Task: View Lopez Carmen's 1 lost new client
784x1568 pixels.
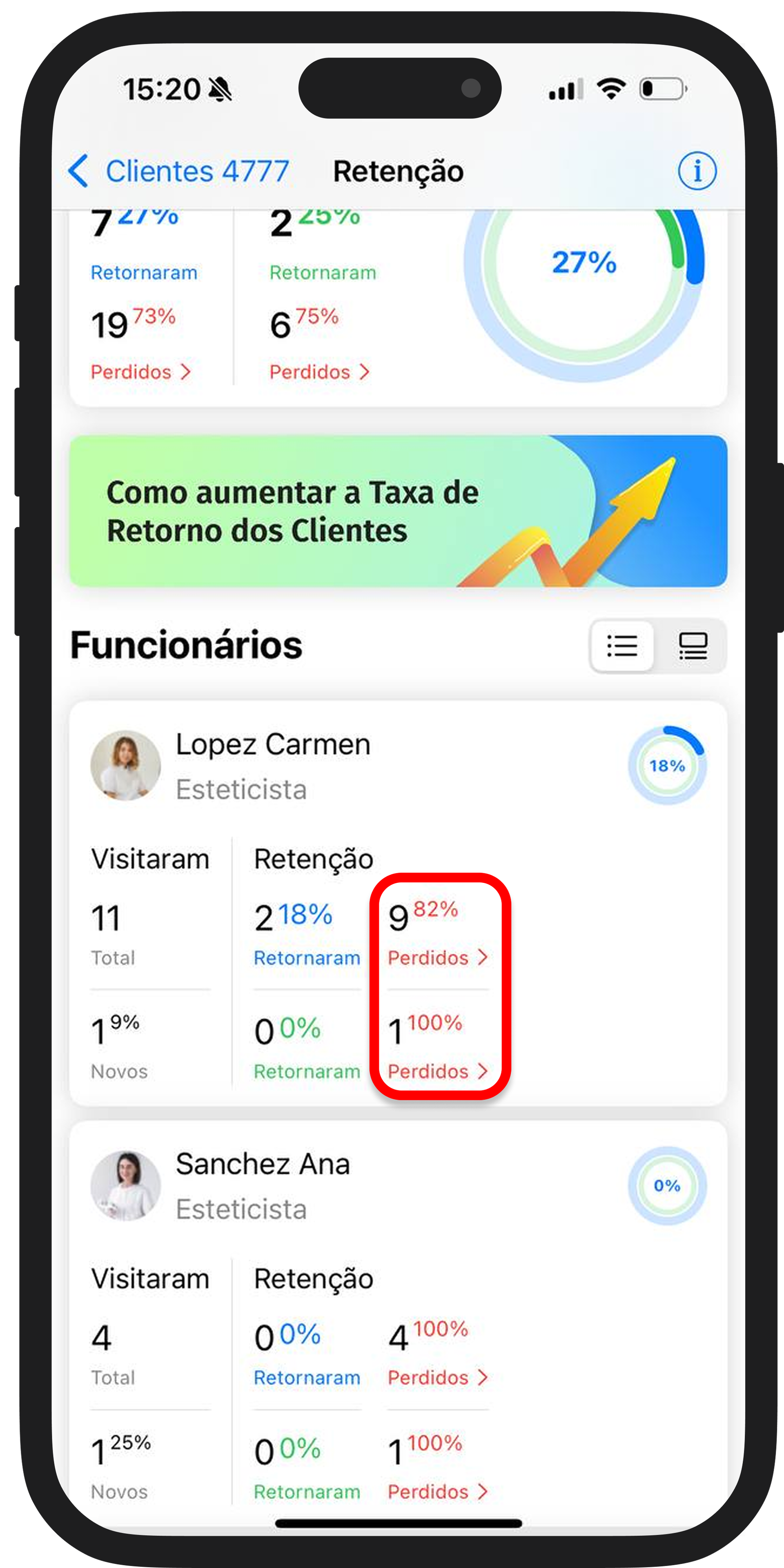Action: pos(438,1071)
